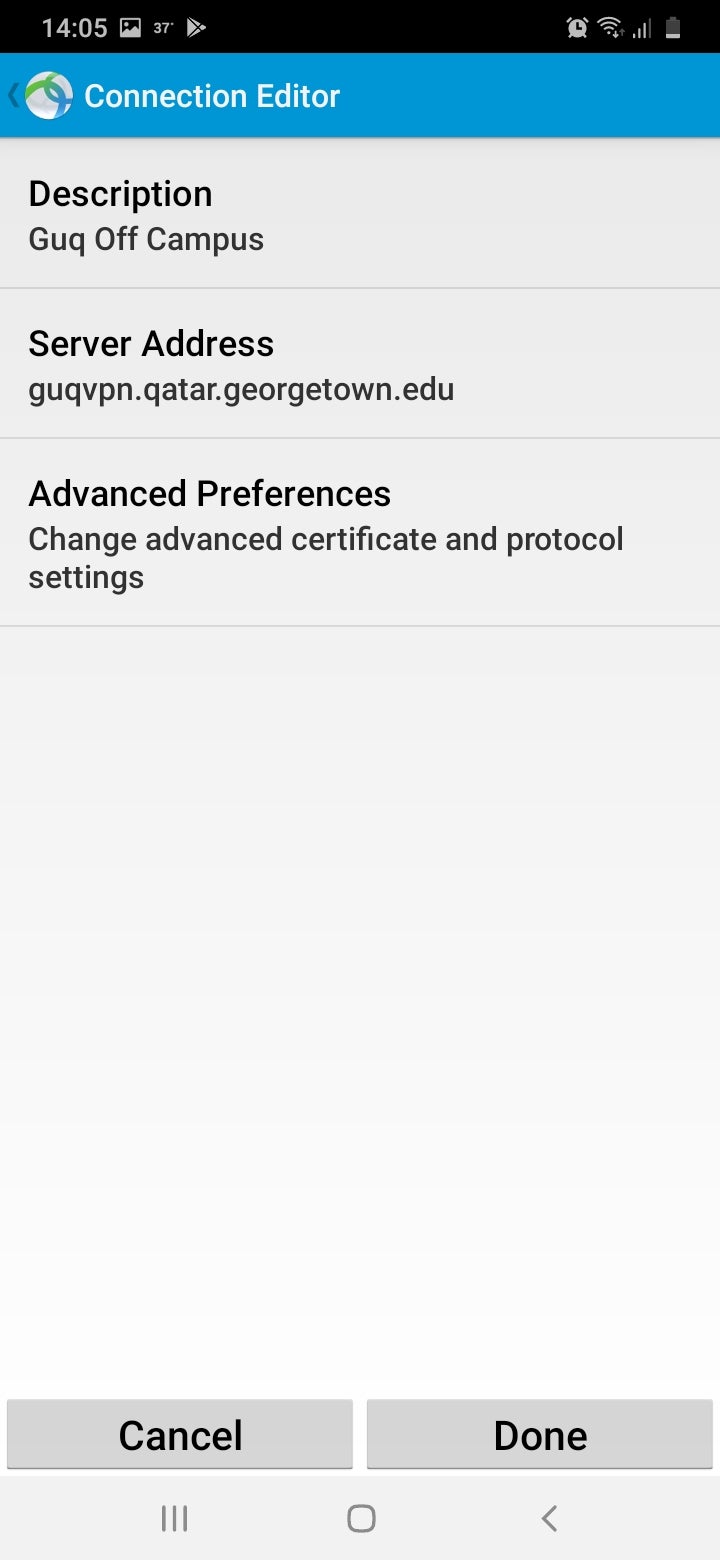
Task: Edit the Server Address guqvpn.qatar.georgetown.edu
Action: point(360,363)
